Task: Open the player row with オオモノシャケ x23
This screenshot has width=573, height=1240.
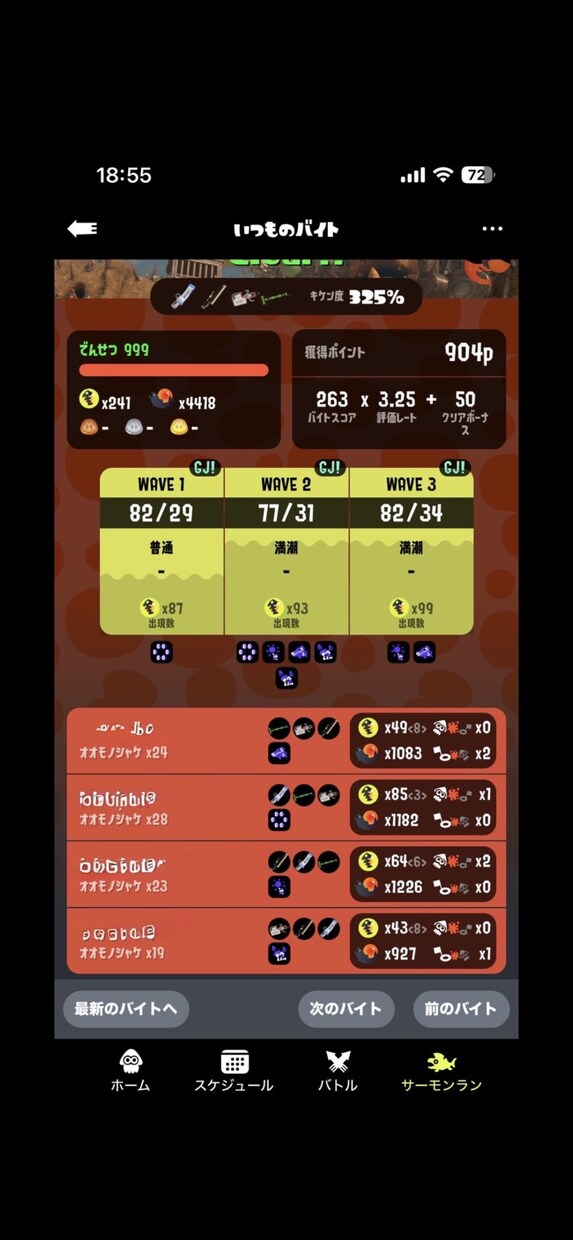Action: 286,874
